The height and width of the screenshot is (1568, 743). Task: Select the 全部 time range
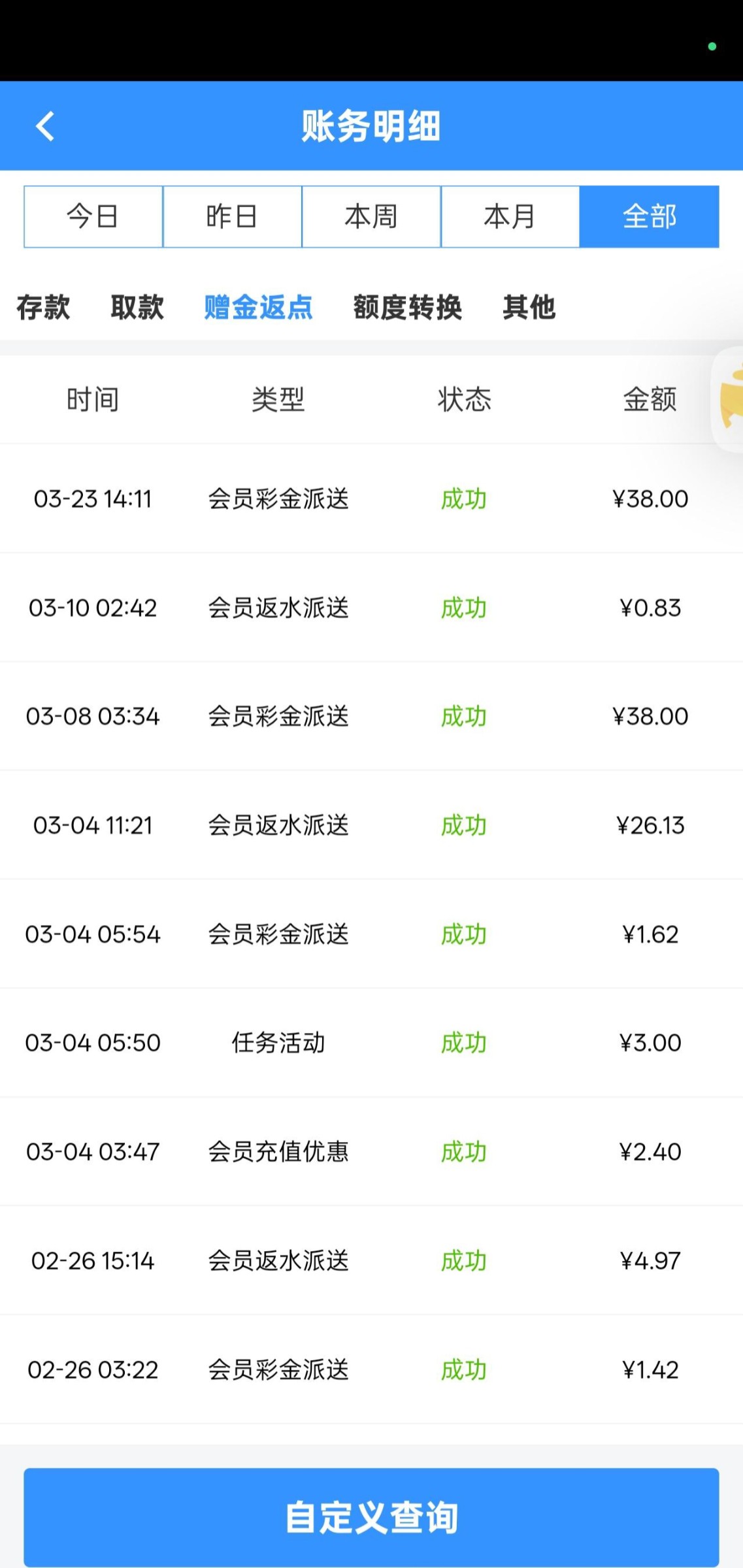pos(649,216)
